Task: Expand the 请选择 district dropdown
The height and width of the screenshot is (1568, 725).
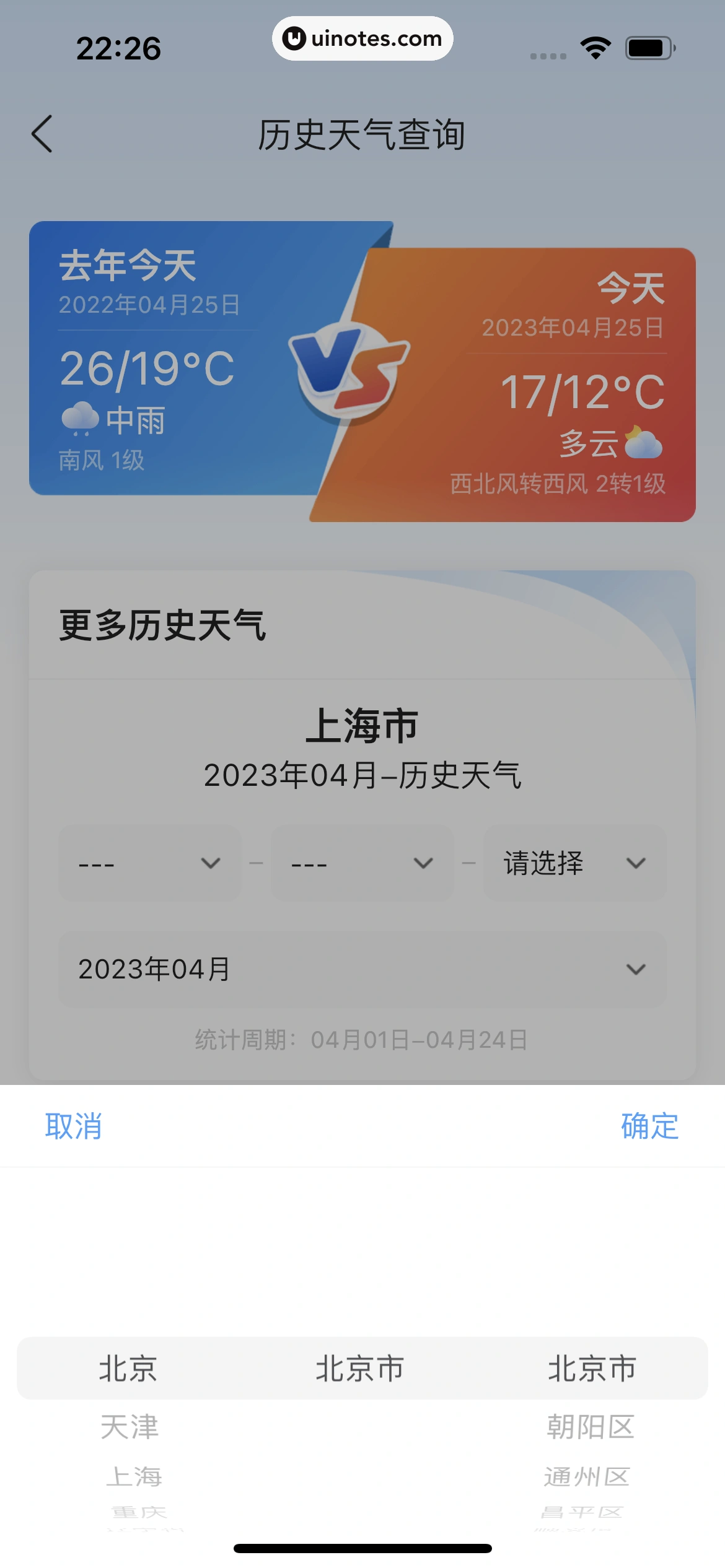Action: [574, 863]
